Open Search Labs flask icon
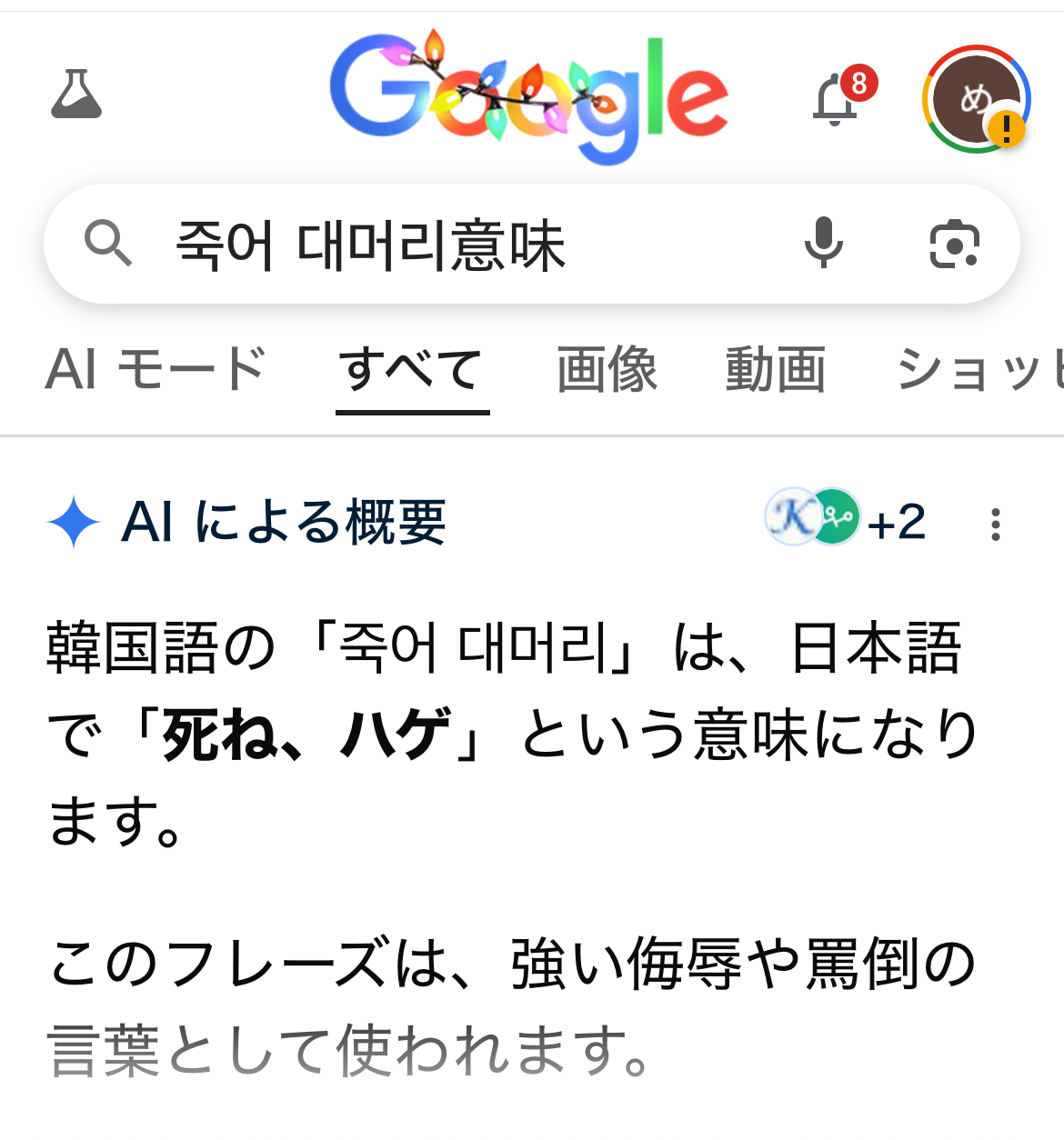Image resolution: width=1064 pixels, height=1140 pixels. click(x=76, y=95)
